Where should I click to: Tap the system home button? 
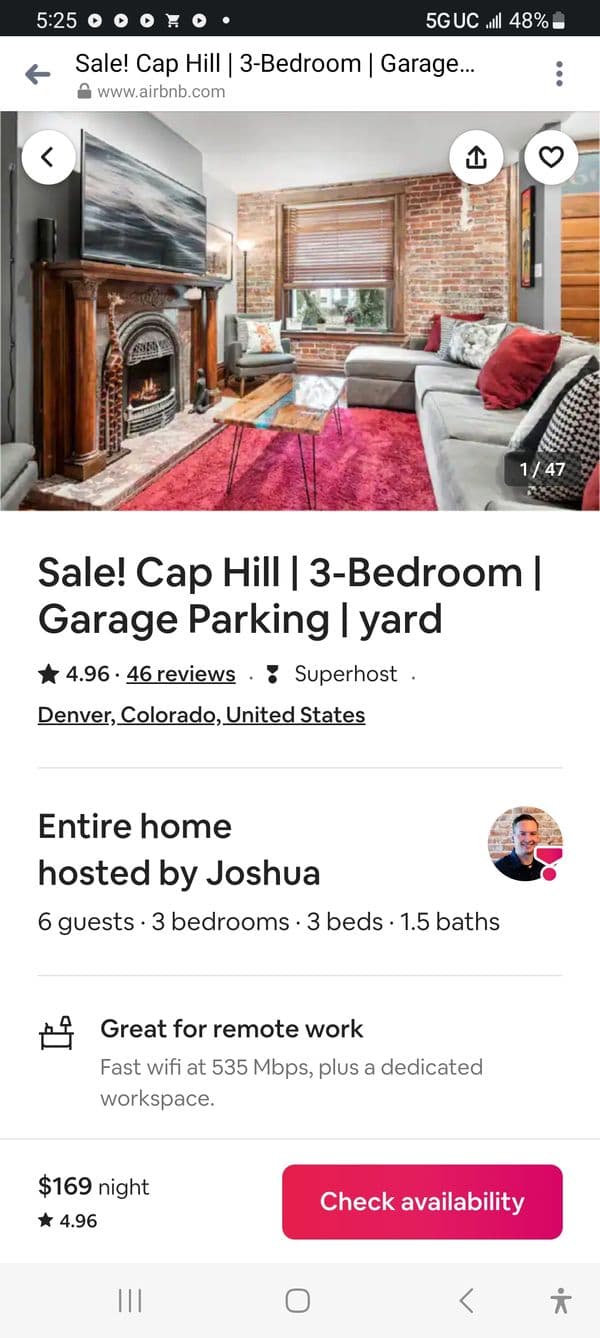tap(297, 1300)
